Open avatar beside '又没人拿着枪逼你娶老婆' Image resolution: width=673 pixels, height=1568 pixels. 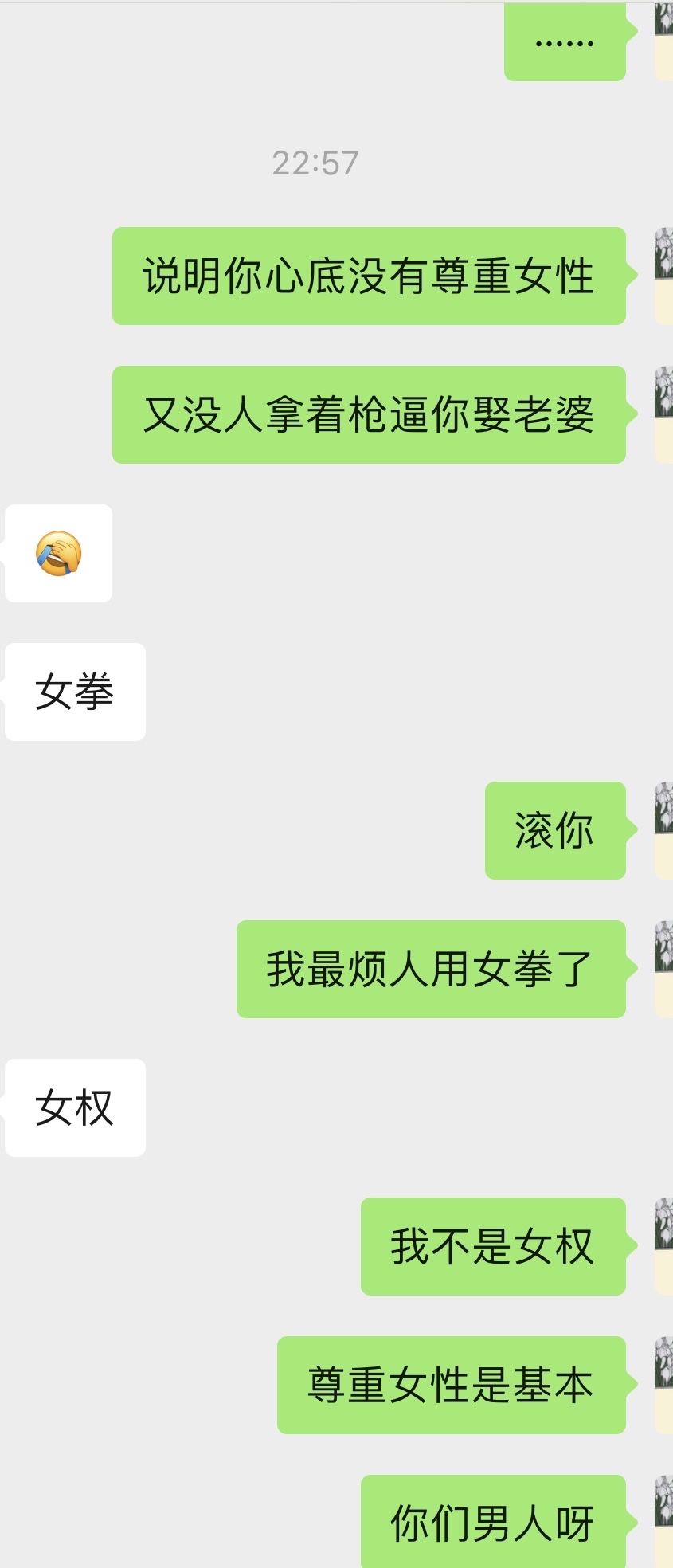664,414
